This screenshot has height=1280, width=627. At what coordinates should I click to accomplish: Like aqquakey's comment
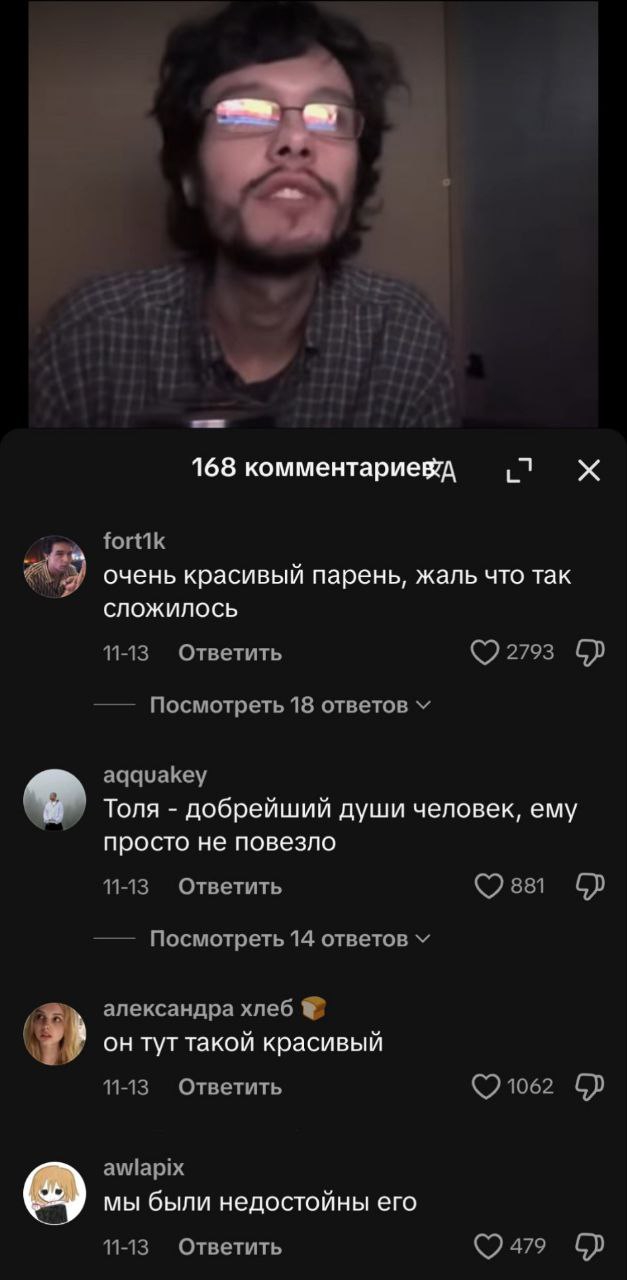489,886
